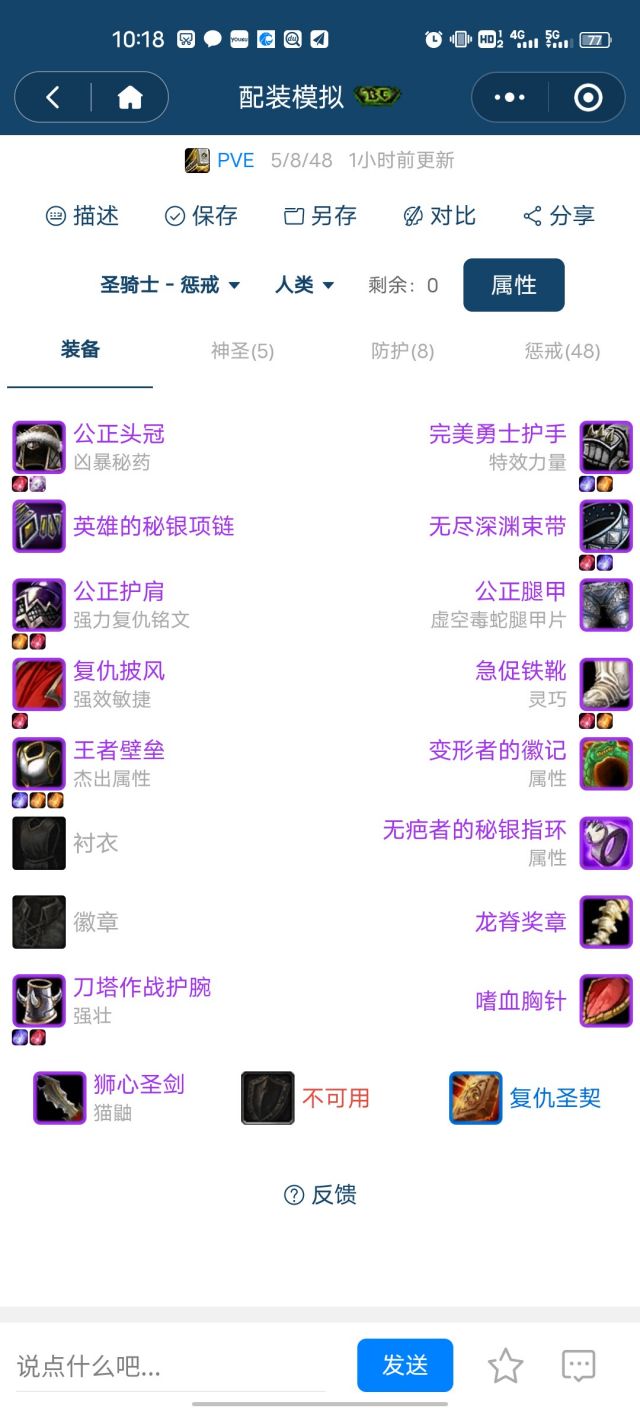Switch to the 惩戒(48) tab
Screen dimensions: 640x1408
point(562,351)
